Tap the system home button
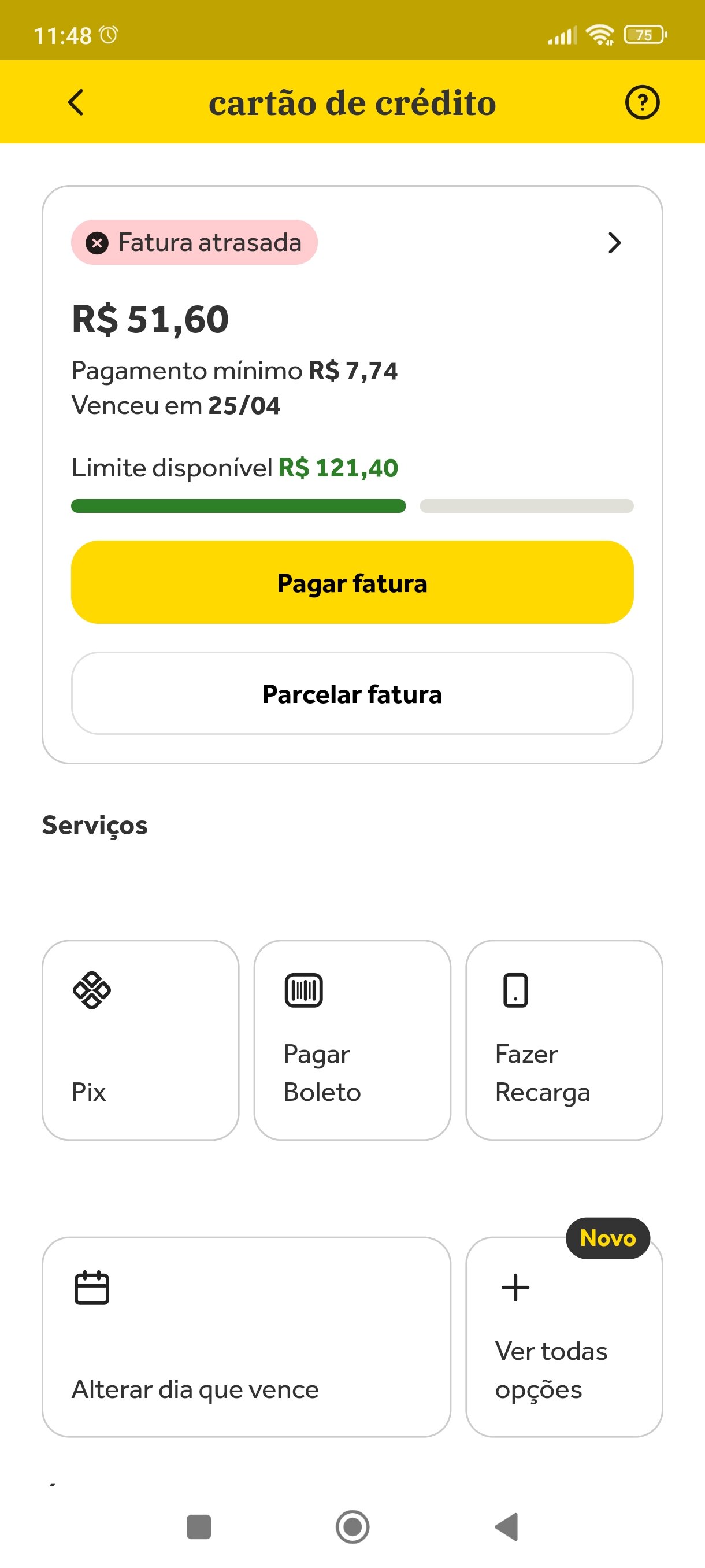The height and width of the screenshot is (1568, 705). pyautogui.click(x=352, y=1526)
